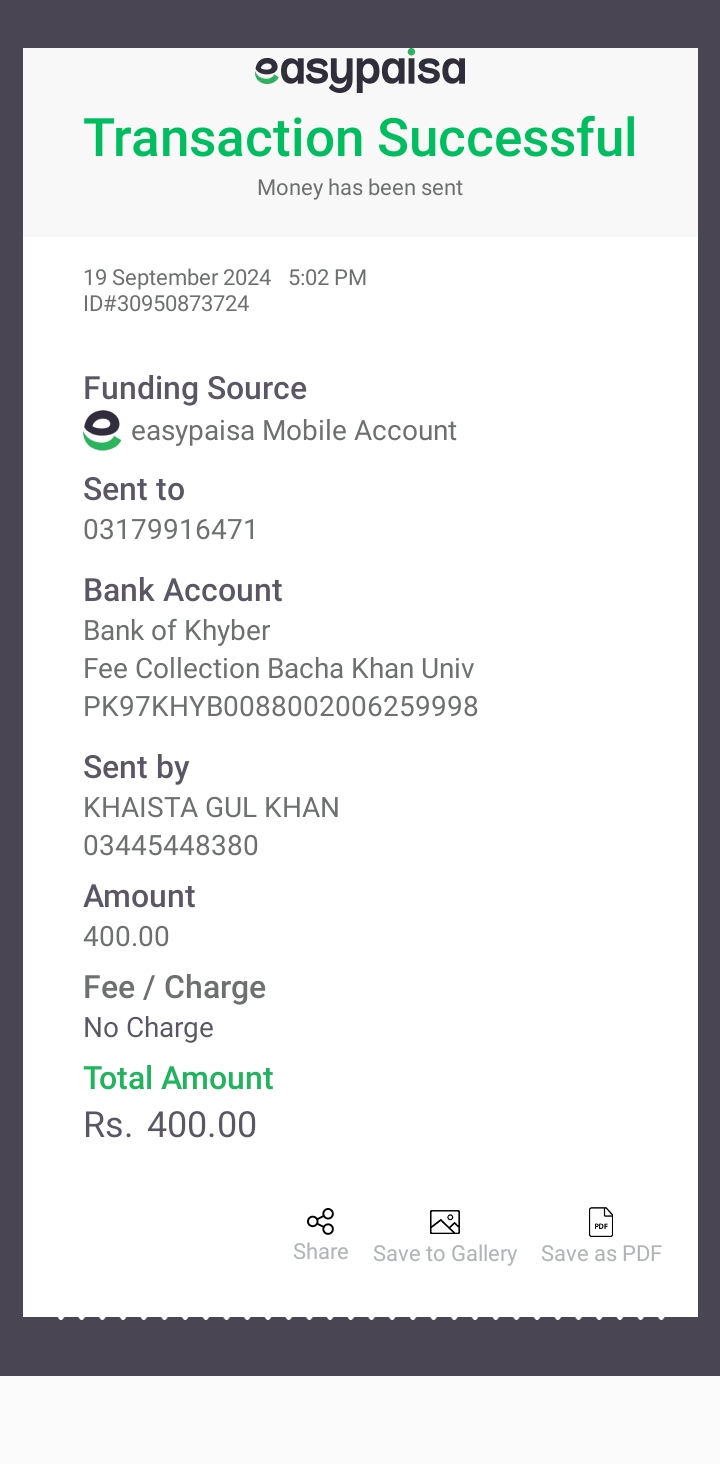720x1464 pixels.
Task: Save the receipt to Gallery
Action: pyautogui.click(x=444, y=1237)
